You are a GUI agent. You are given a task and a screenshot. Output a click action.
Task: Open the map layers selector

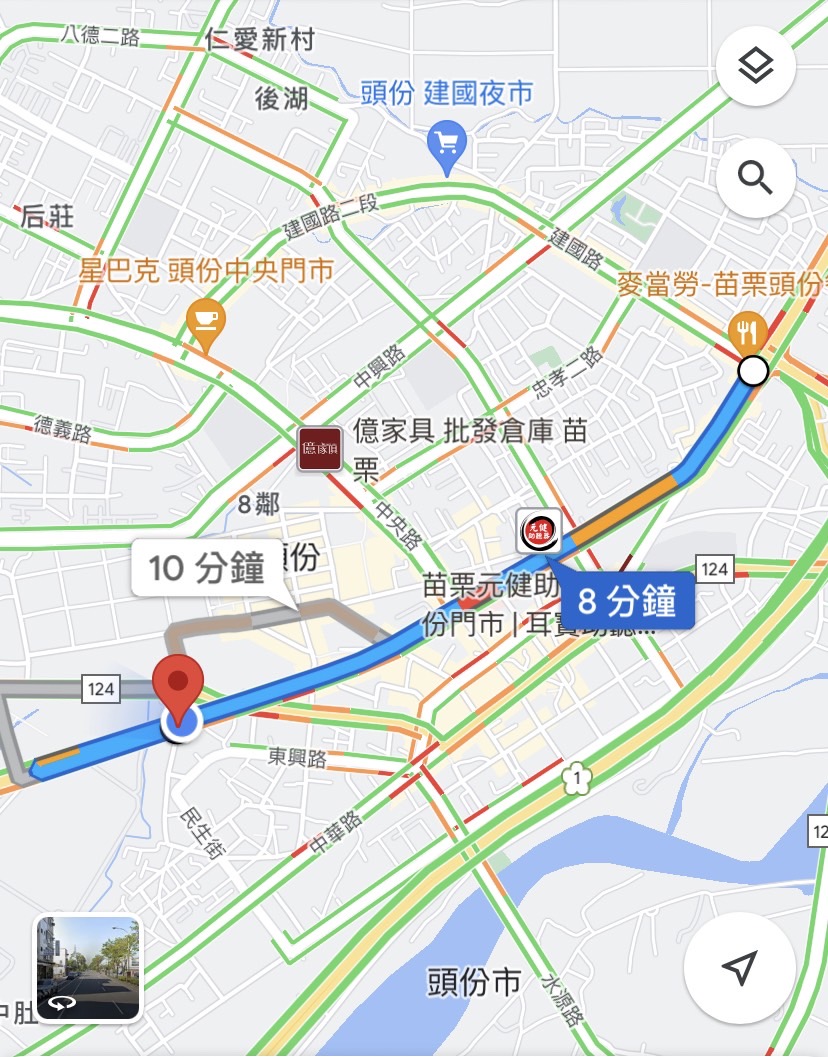coord(756,67)
